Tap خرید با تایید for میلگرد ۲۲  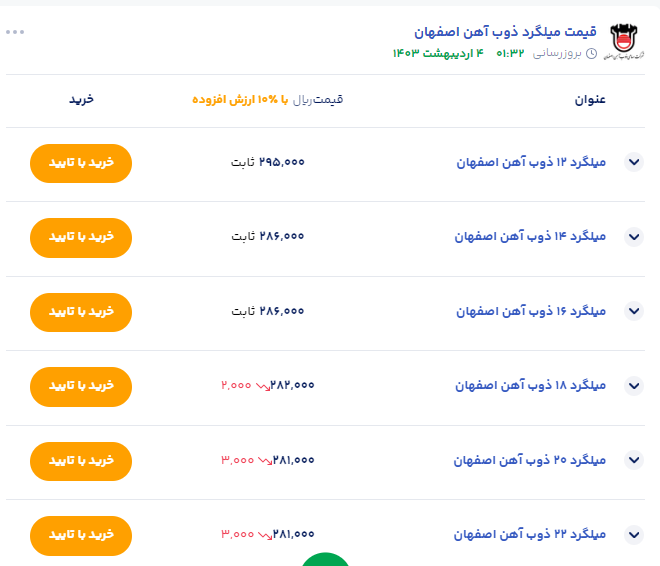coord(81,535)
